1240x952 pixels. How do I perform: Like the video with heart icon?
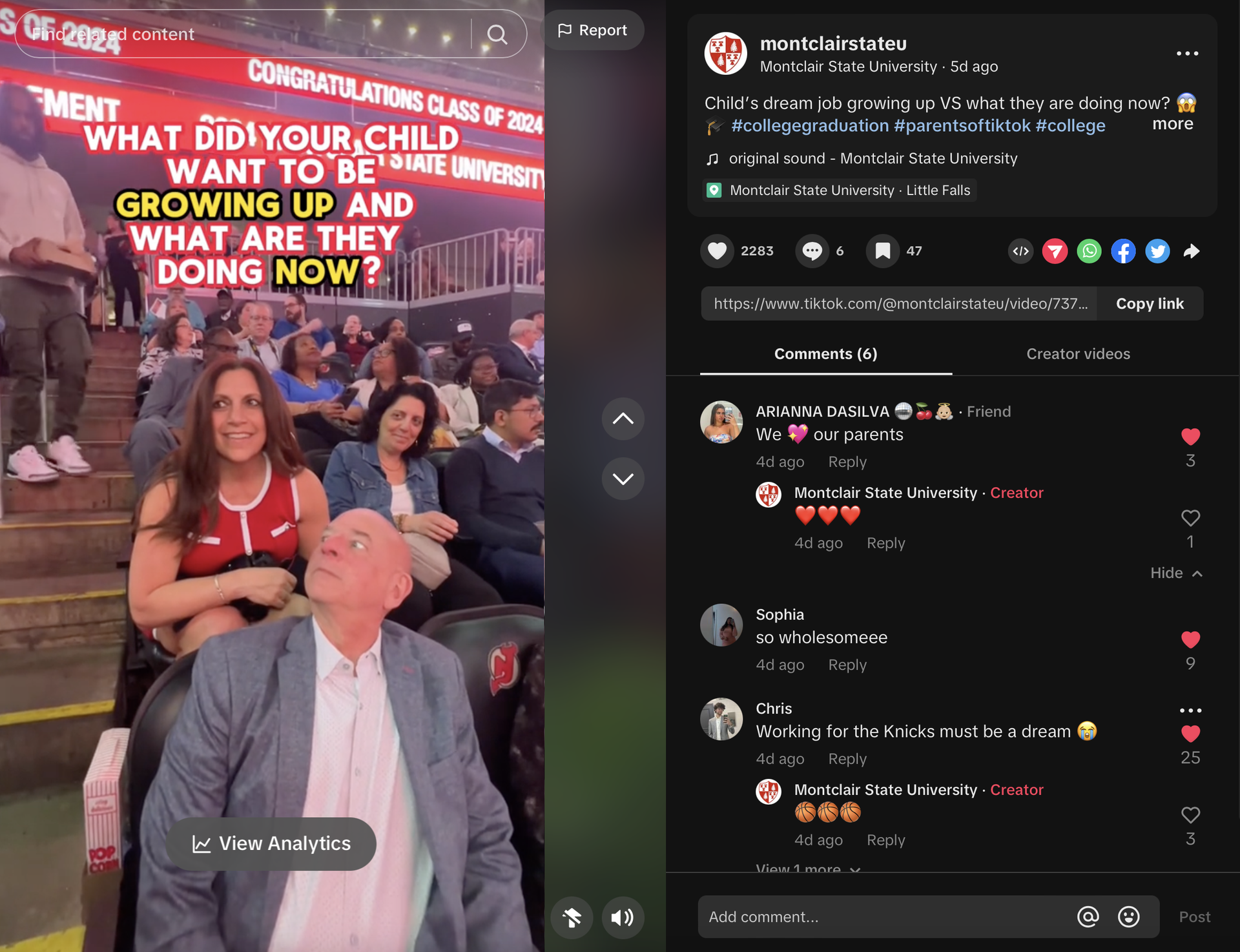pos(717,251)
